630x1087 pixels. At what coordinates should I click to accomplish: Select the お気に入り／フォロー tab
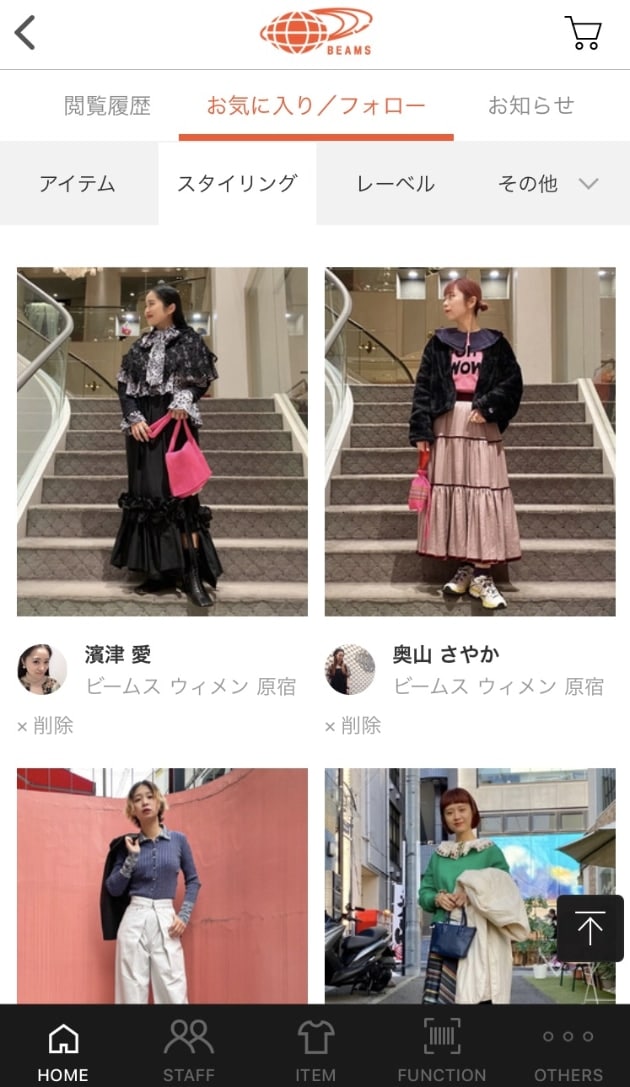tap(316, 106)
